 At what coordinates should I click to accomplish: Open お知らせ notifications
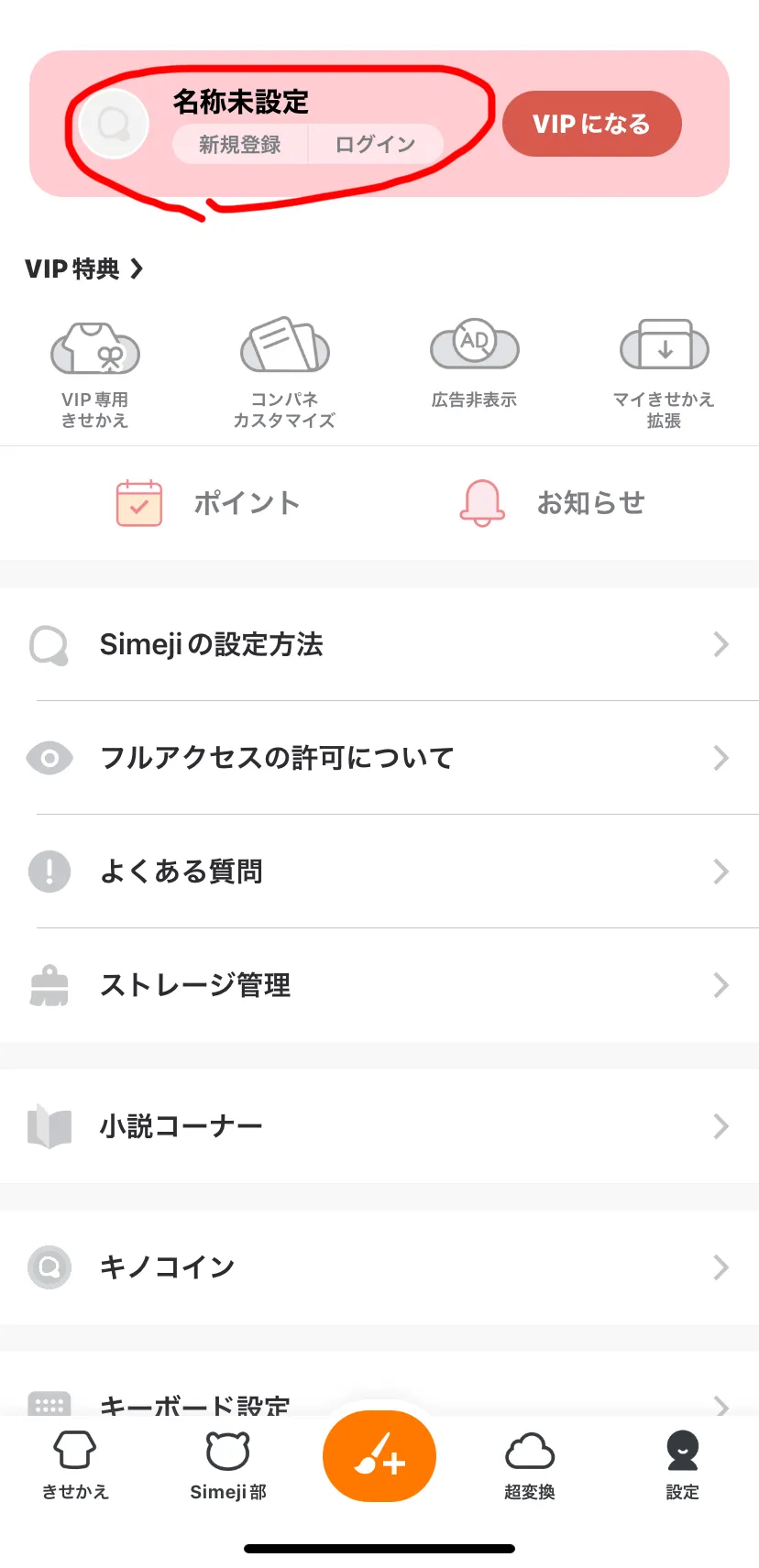tap(553, 503)
